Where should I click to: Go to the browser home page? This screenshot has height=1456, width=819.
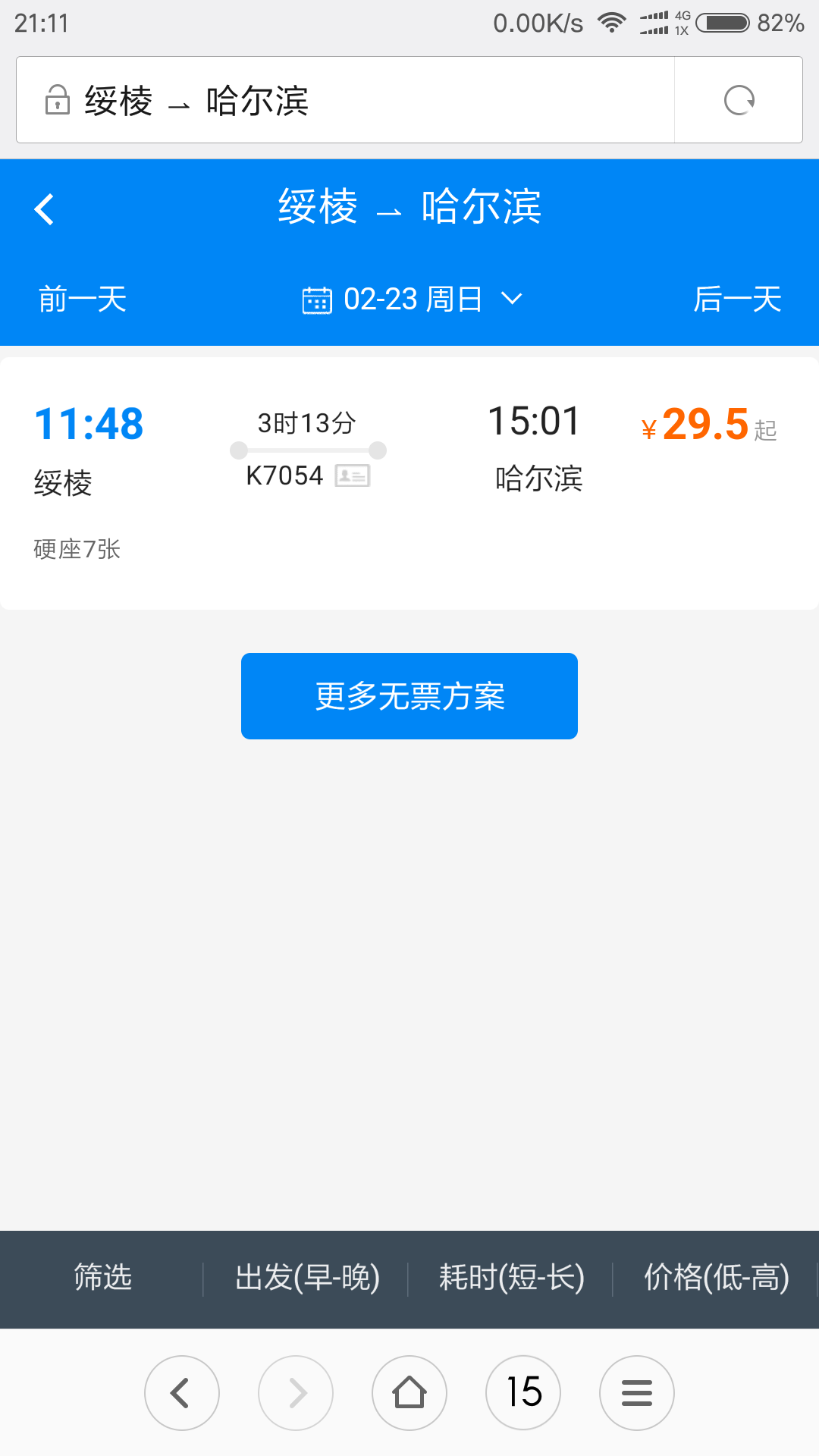pos(409,1393)
